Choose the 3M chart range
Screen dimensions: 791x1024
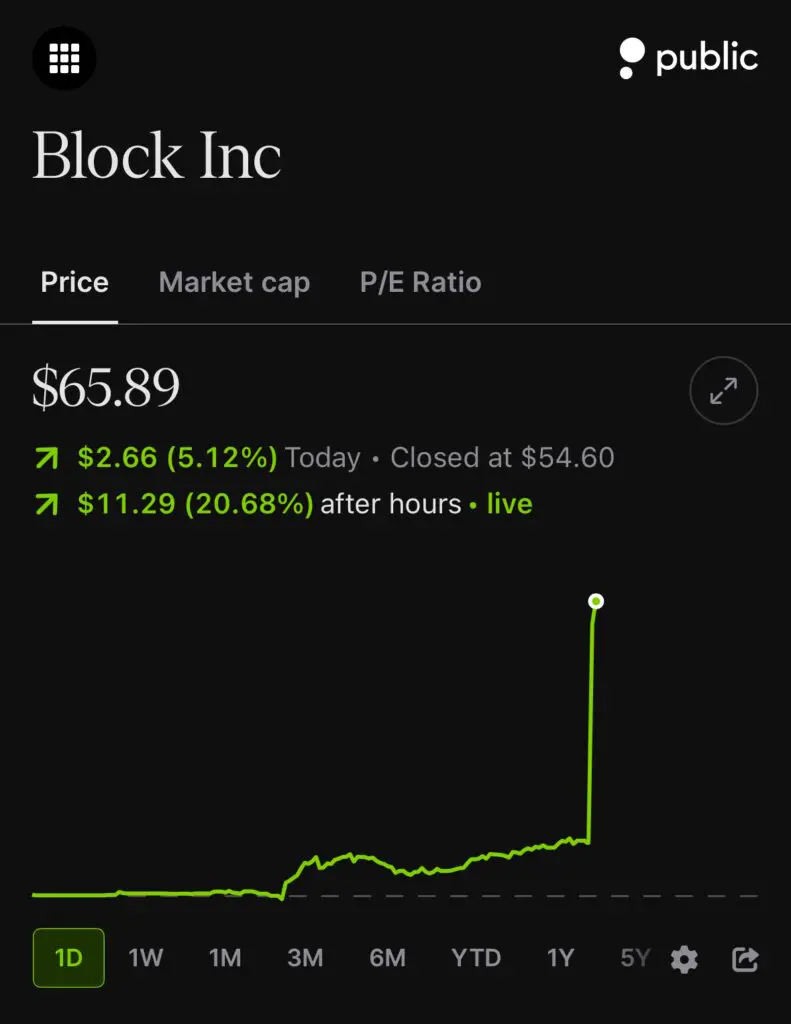[305, 958]
